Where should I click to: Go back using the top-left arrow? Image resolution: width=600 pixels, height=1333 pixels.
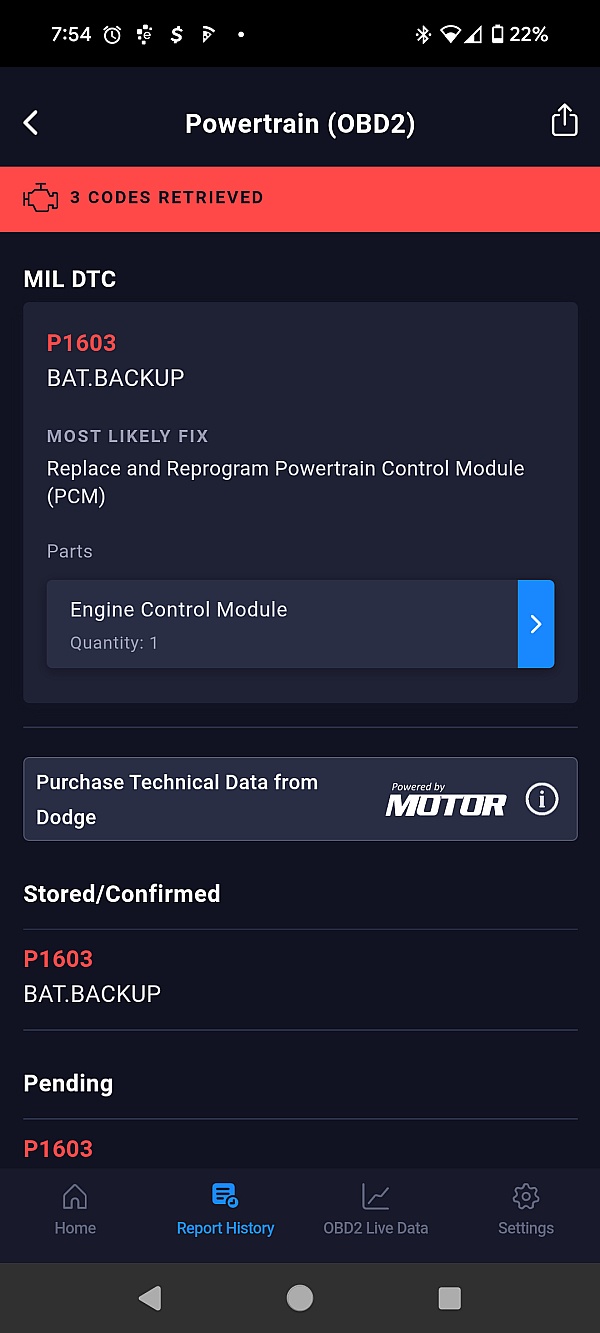31,123
